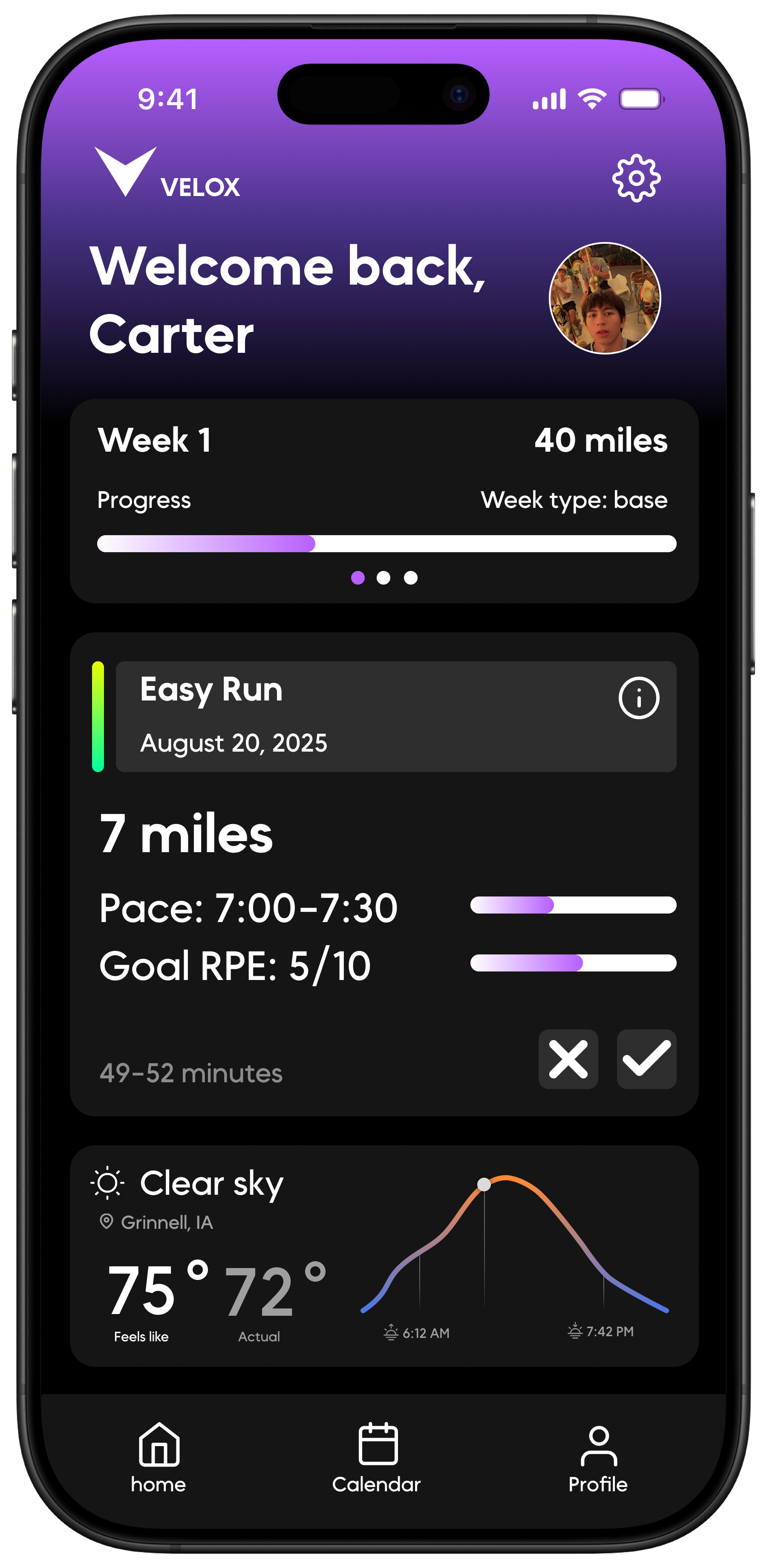Viewport: 767px width, 1568px height.
Task: Mark the Easy Run as completed with checkmark
Action: click(646, 1059)
